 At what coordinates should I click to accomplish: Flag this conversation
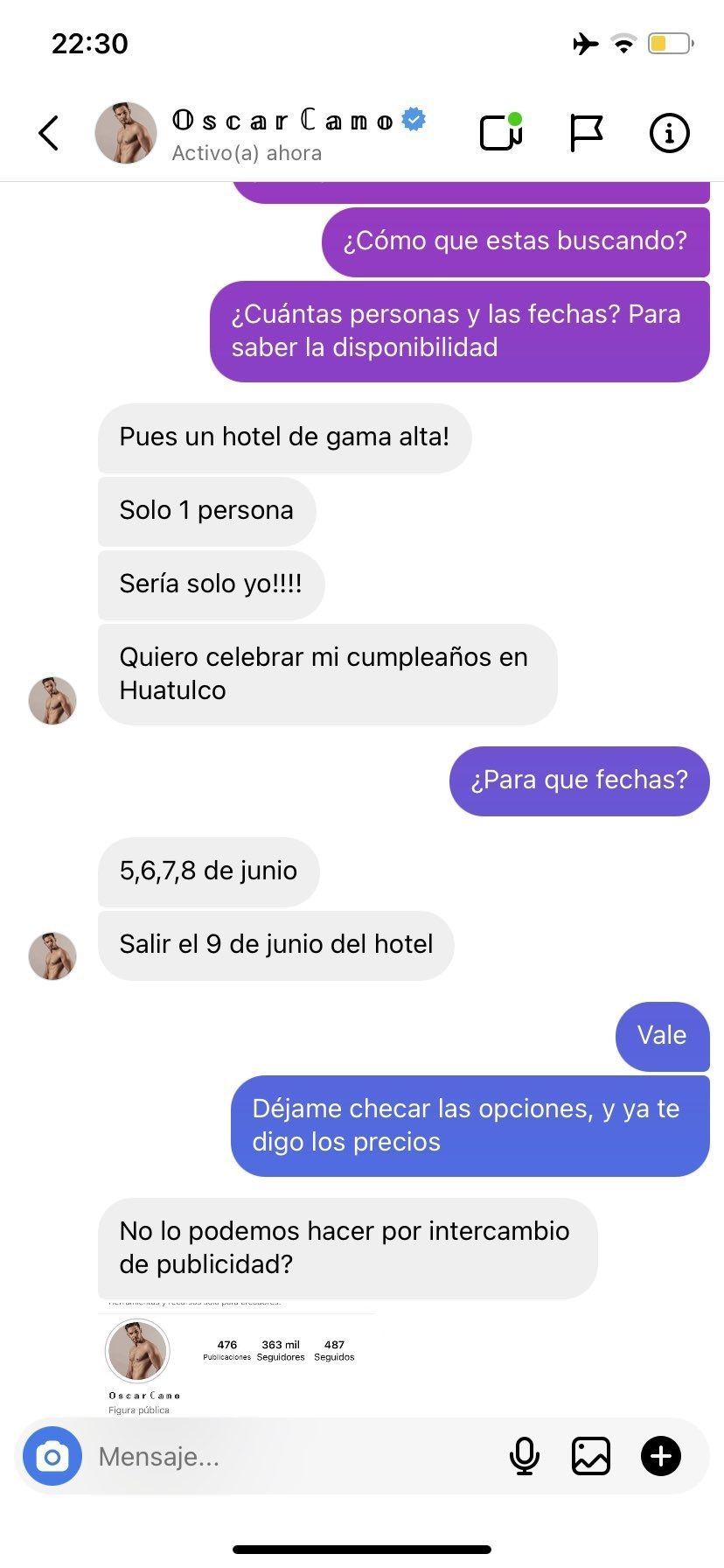(x=586, y=133)
